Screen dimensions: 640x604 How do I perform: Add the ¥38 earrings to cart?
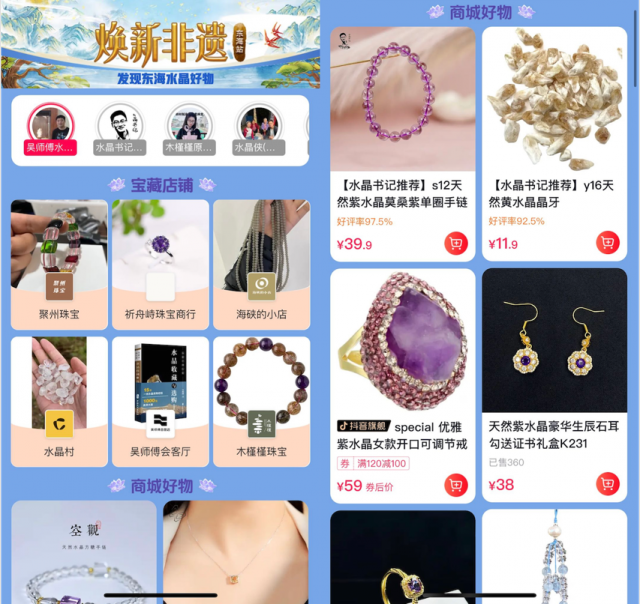click(608, 484)
